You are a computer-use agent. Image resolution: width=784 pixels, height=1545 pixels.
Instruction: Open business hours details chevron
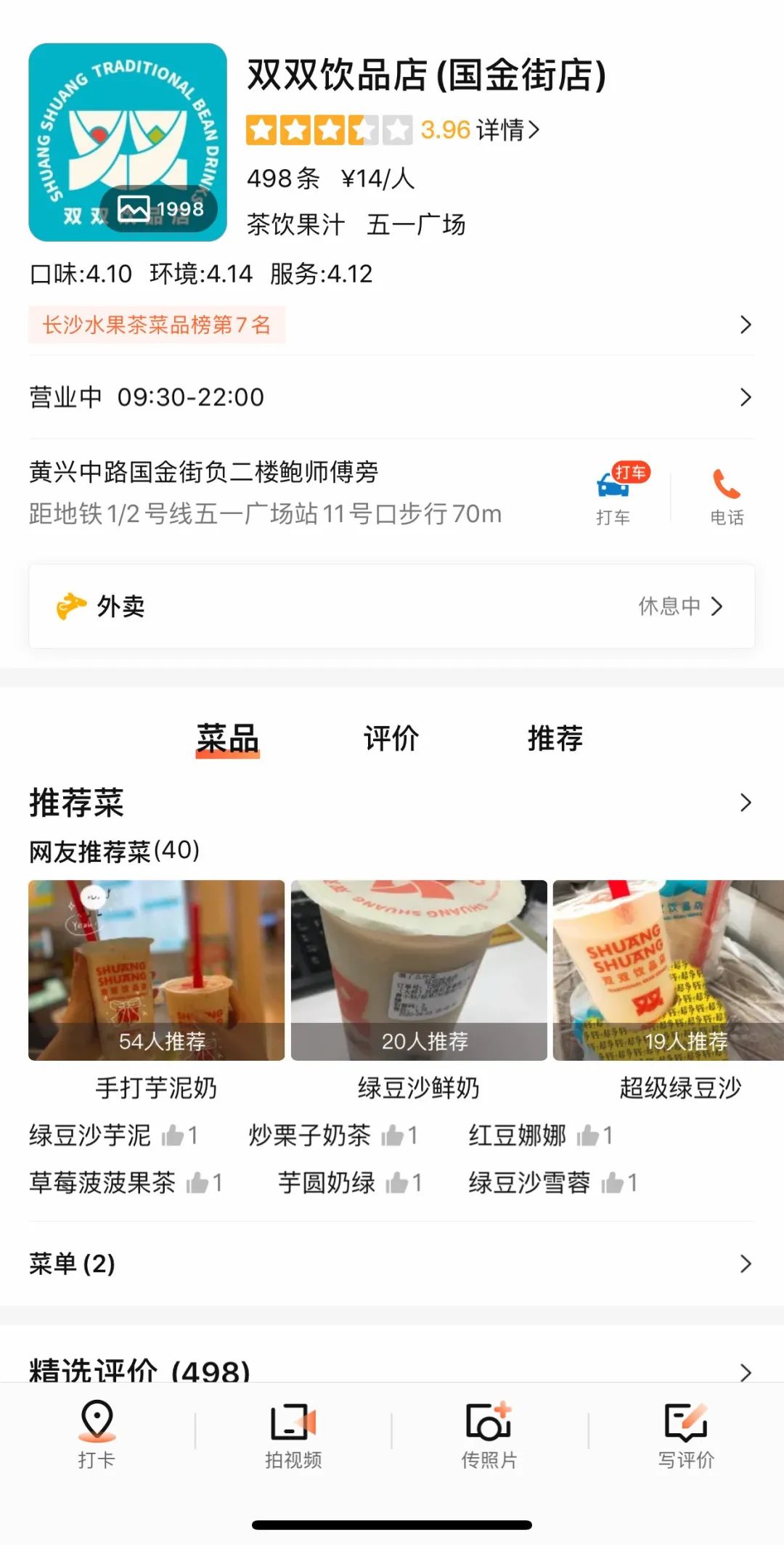746,397
